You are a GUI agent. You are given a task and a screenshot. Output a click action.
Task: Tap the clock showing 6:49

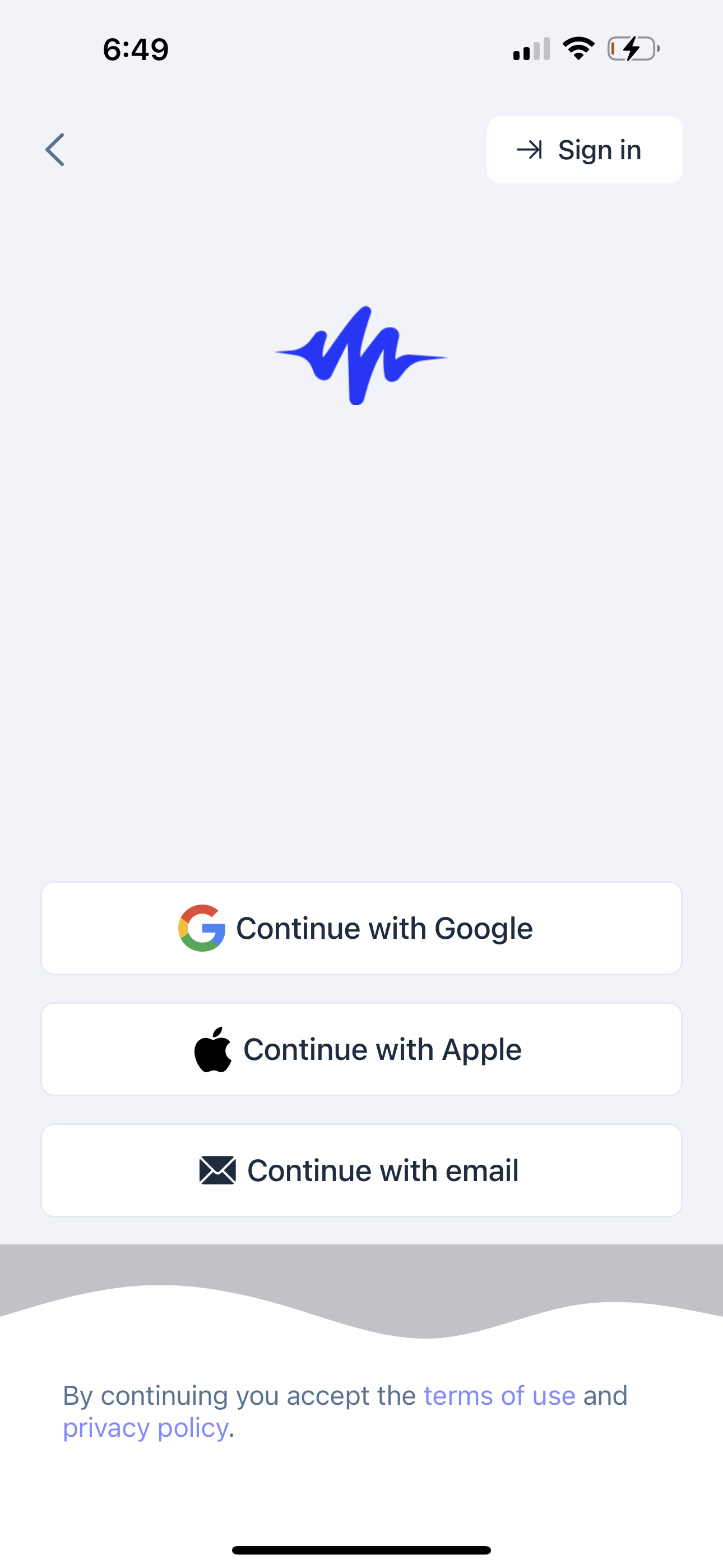pyautogui.click(x=136, y=49)
